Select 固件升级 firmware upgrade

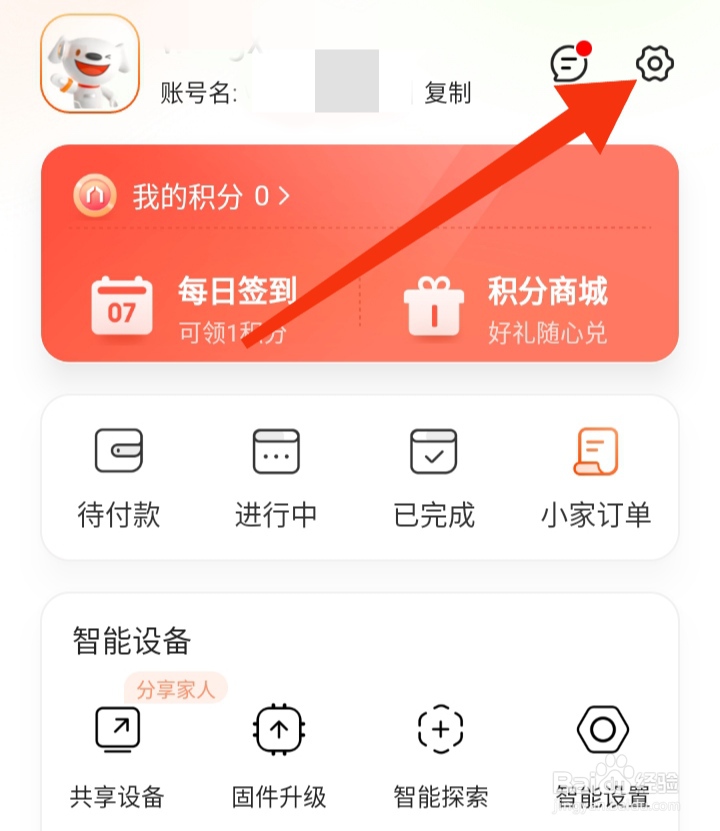coord(278,730)
